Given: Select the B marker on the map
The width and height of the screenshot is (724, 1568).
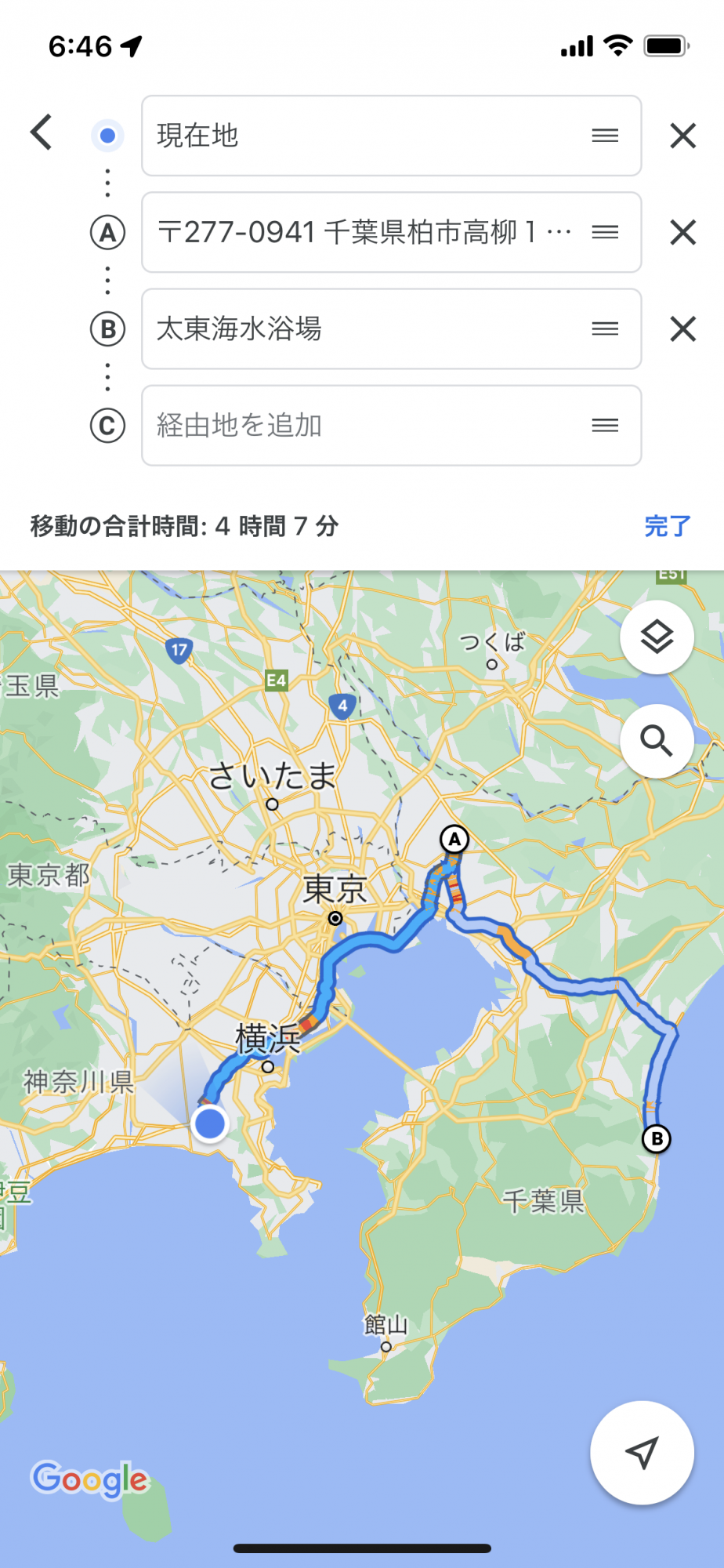Looking at the screenshot, I should (657, 1138).
